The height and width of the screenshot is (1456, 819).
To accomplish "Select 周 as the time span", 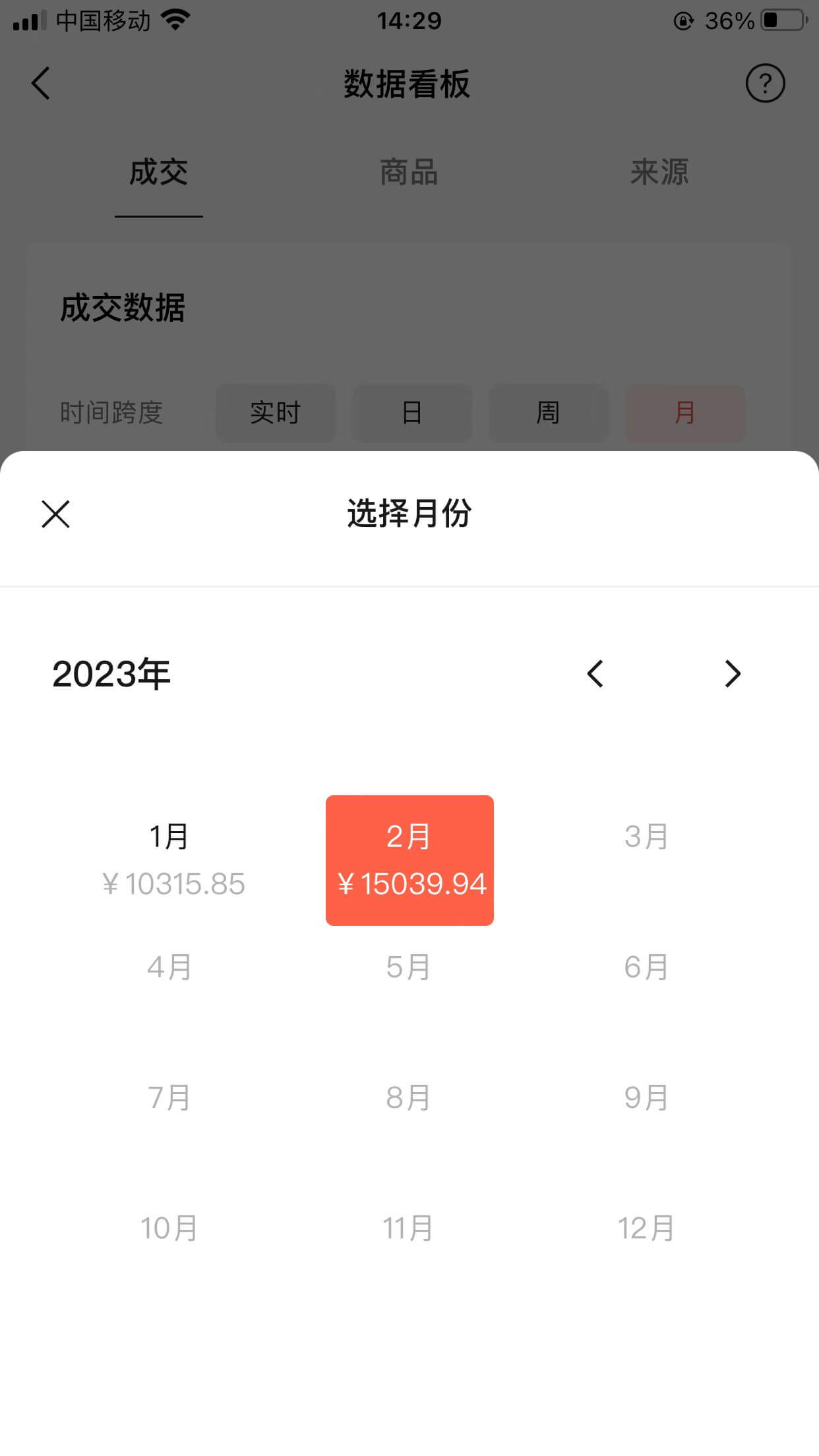I will coord(548,413).
